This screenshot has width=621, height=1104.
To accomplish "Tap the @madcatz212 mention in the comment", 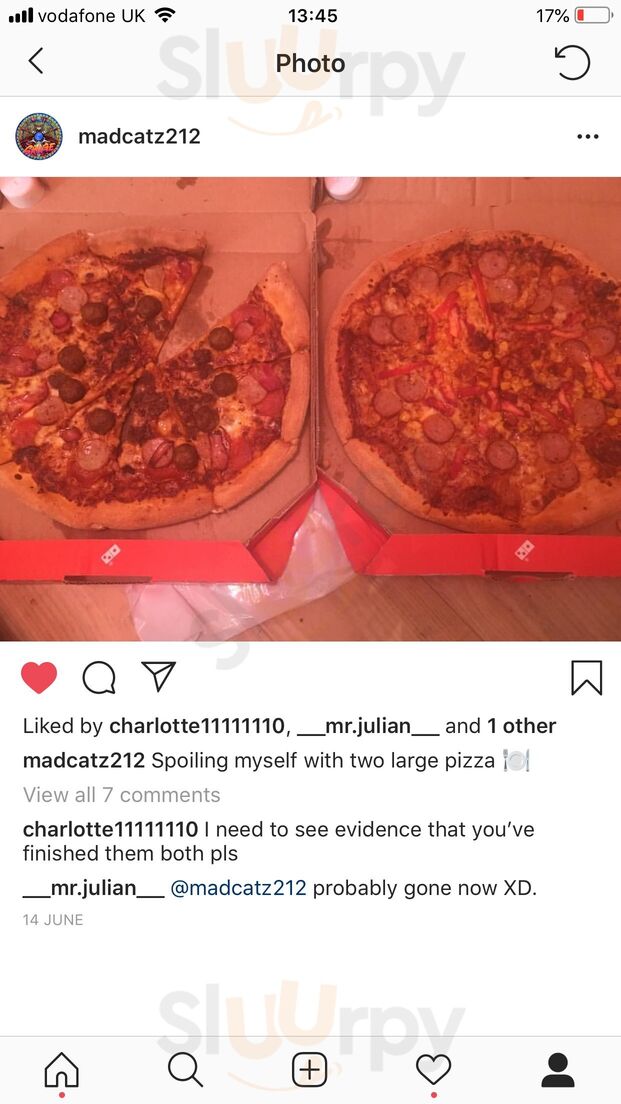I will tap(239, 888).
